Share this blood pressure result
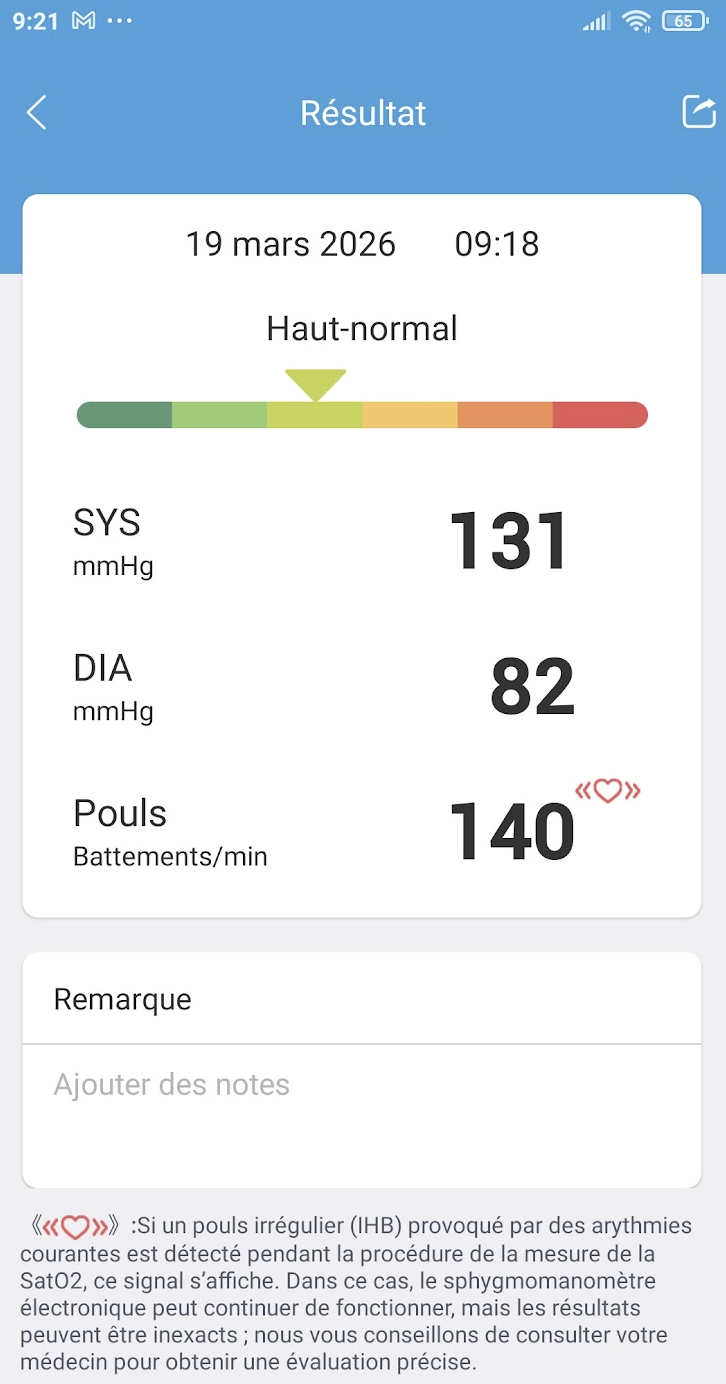Viewport: 726px width, 1384px height. 698,112
